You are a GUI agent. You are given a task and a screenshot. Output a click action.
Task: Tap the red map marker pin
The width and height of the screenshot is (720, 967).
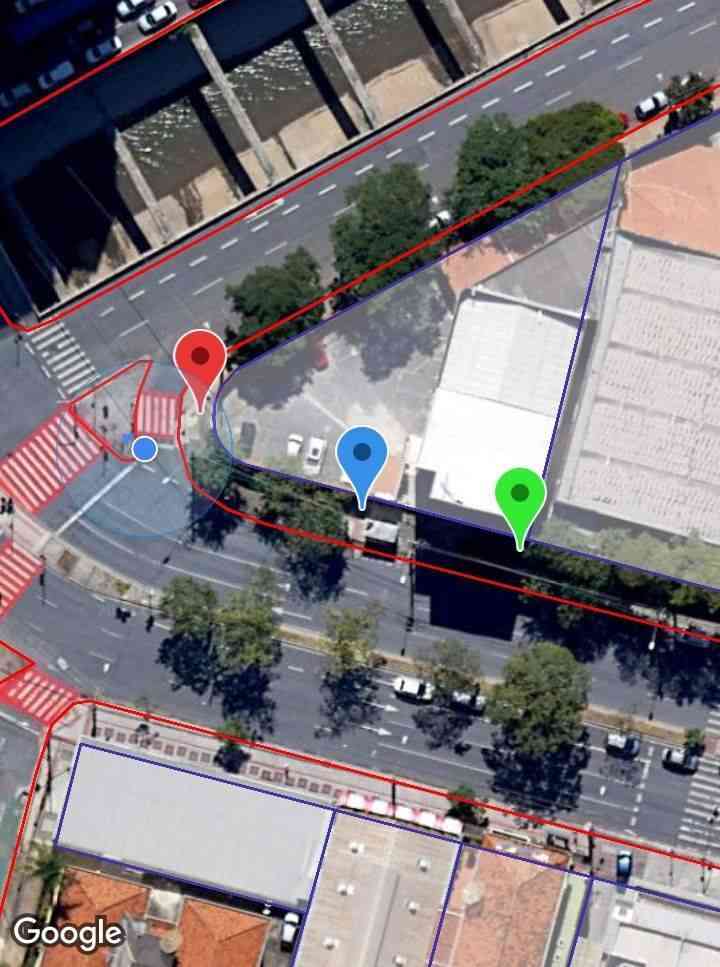click(200, 359)
